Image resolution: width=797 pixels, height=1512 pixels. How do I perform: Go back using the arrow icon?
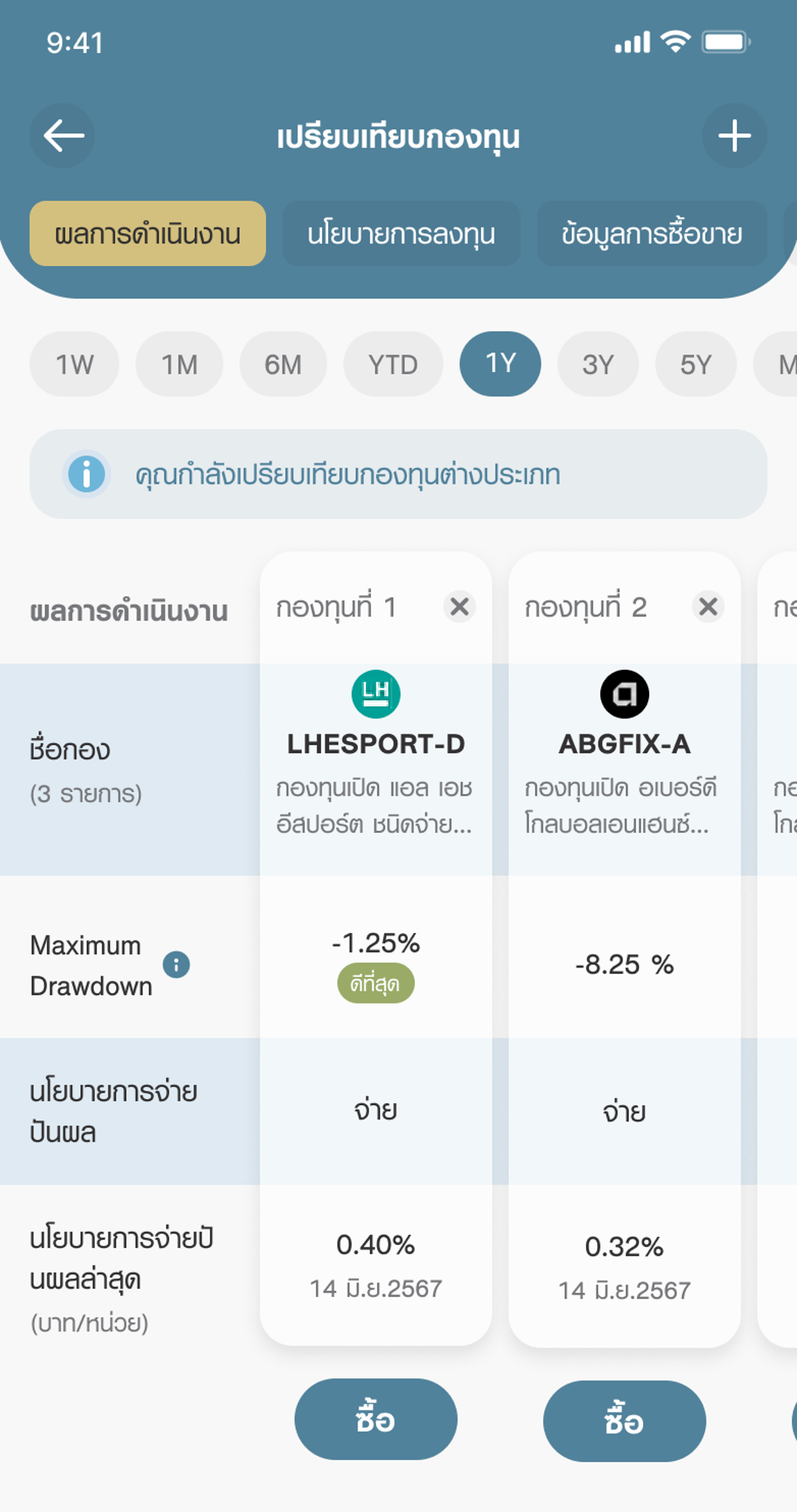(62, 135)
